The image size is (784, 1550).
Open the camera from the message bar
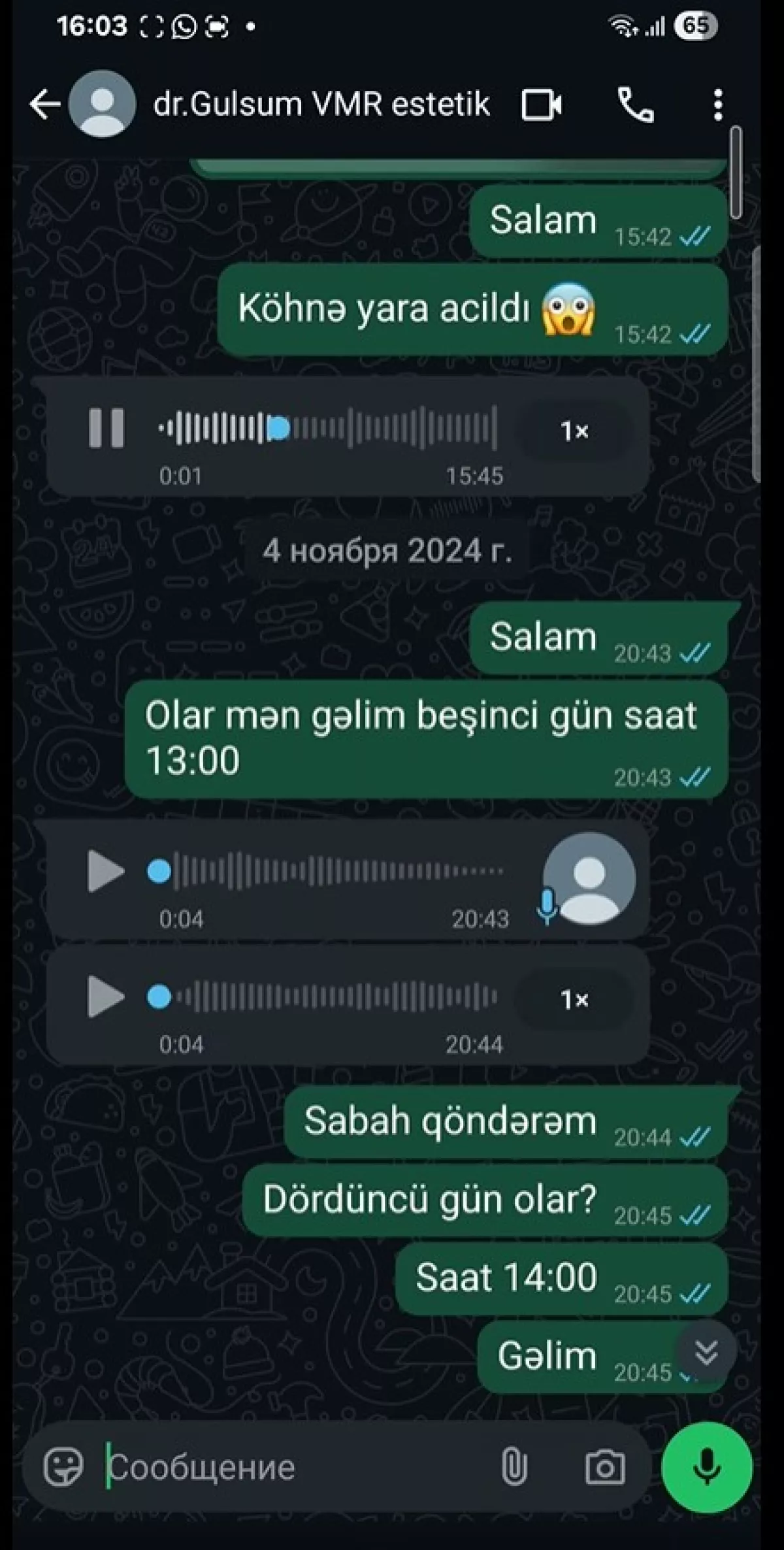pos(604,1468)
